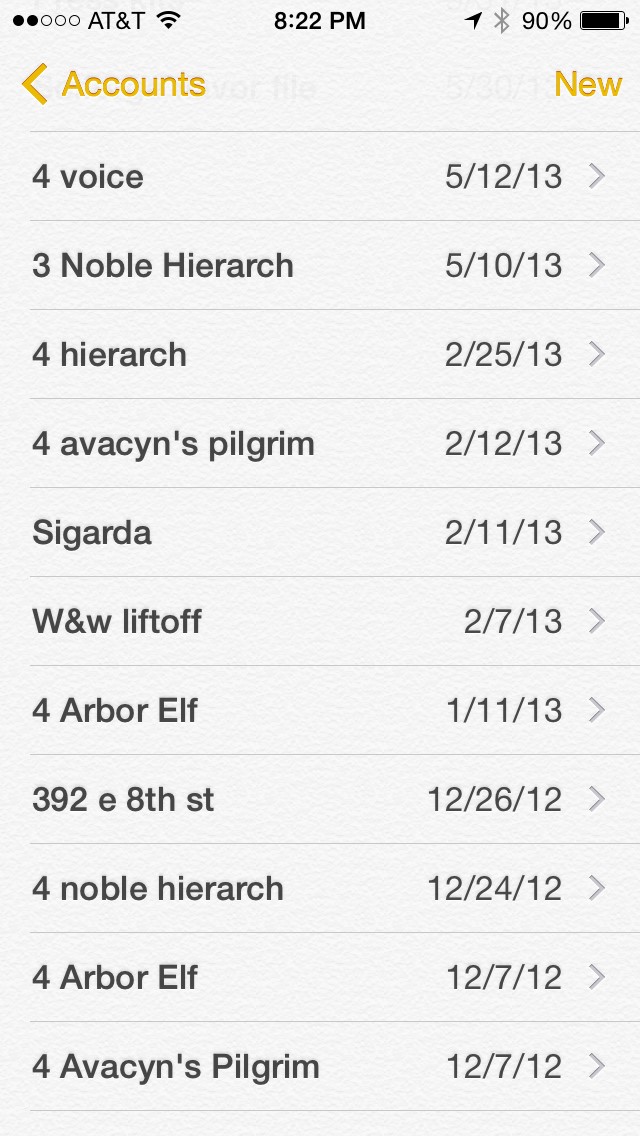Screen dimensions: 640x1136
Task: Open the "392 e 8th st" note
Action: tap(320, 799)
